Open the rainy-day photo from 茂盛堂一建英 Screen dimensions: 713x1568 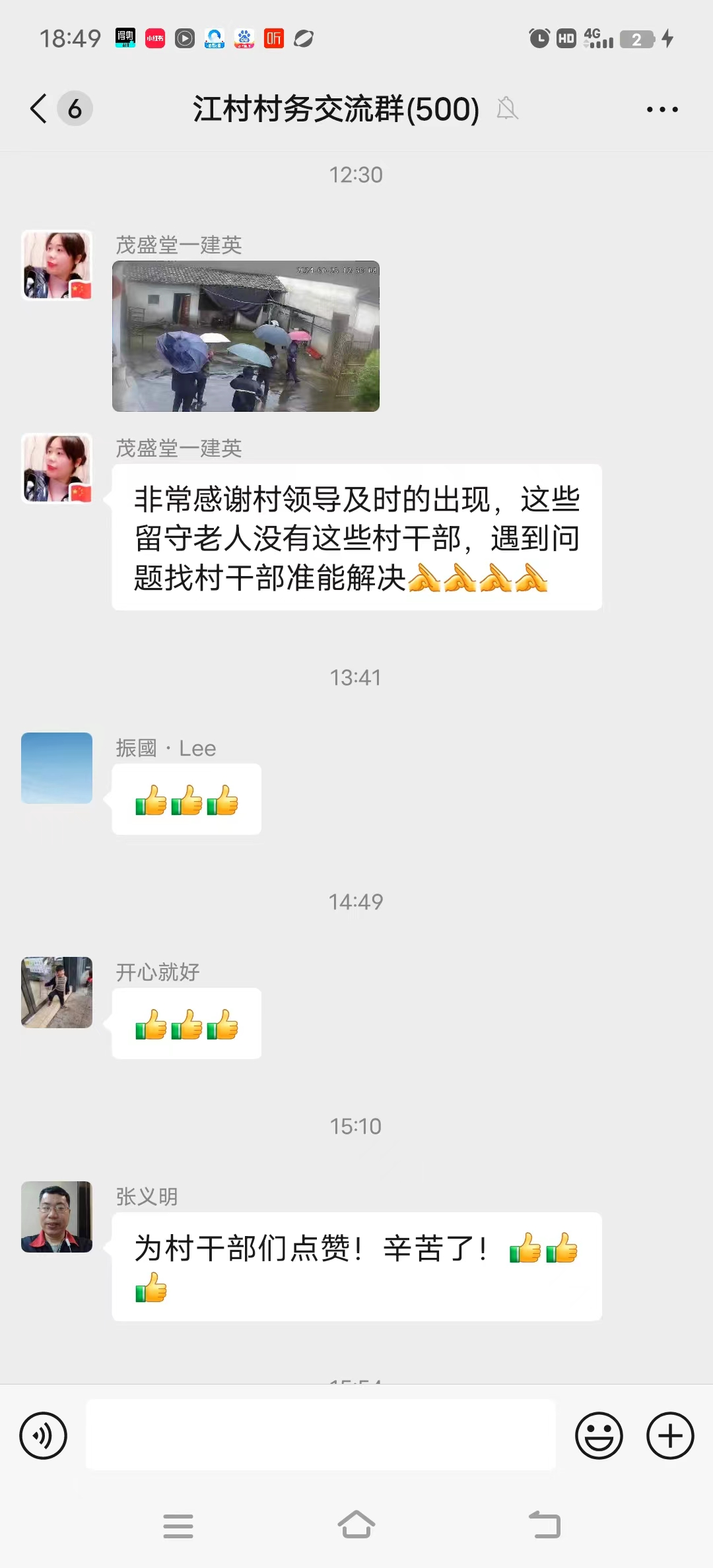point(246,336)
